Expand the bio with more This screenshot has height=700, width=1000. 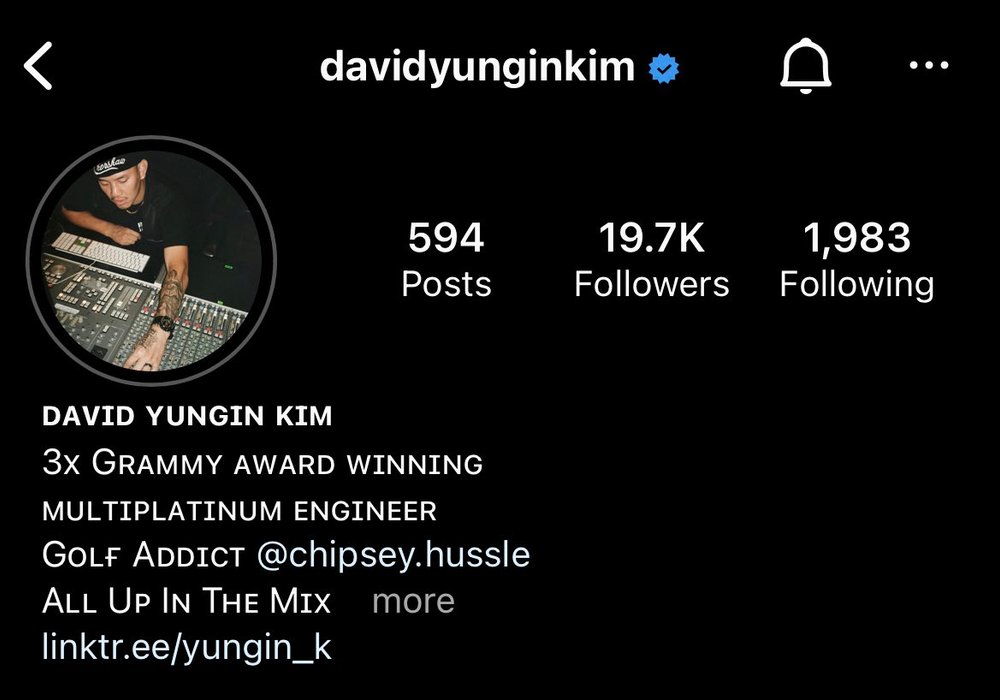pos(413,601)
